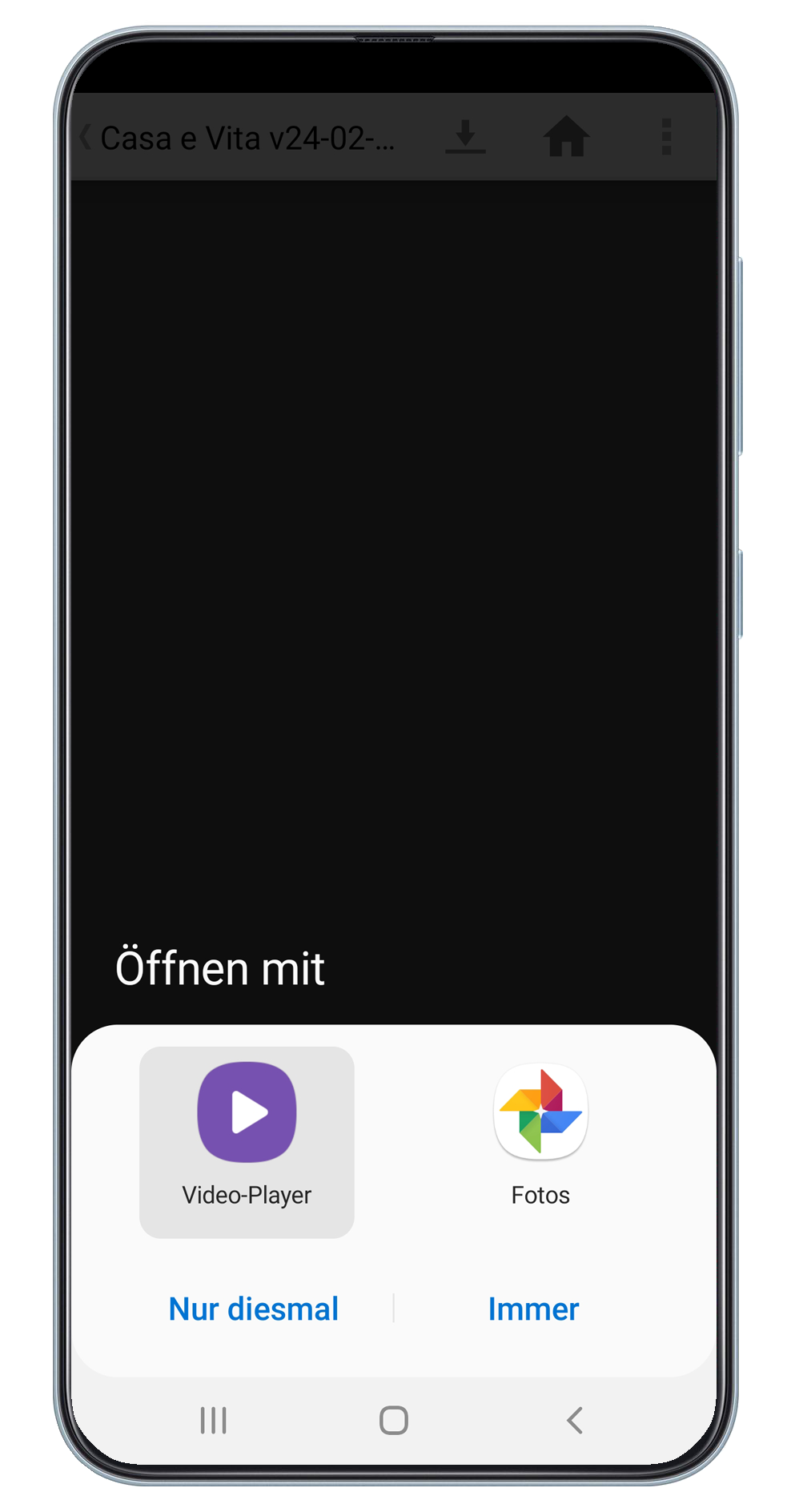Select Immer to always use this app
791x1512 pixels.
(x=533, y=1309)
